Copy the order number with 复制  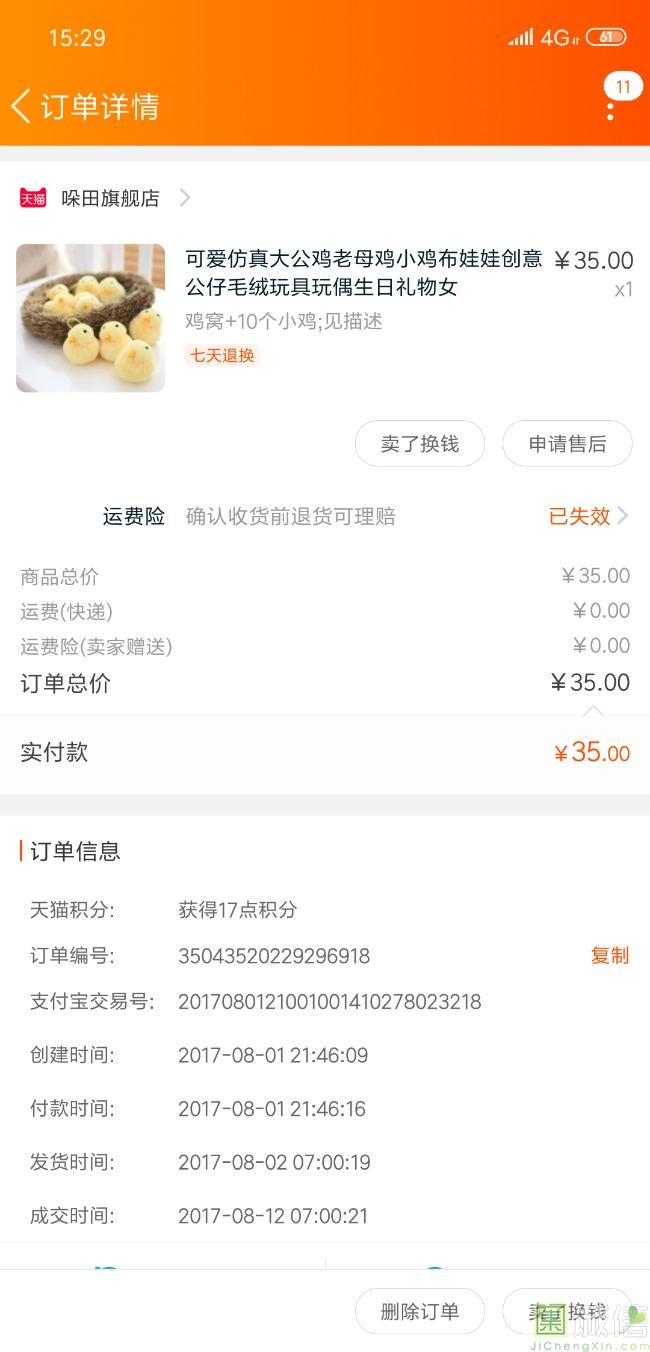609,956
